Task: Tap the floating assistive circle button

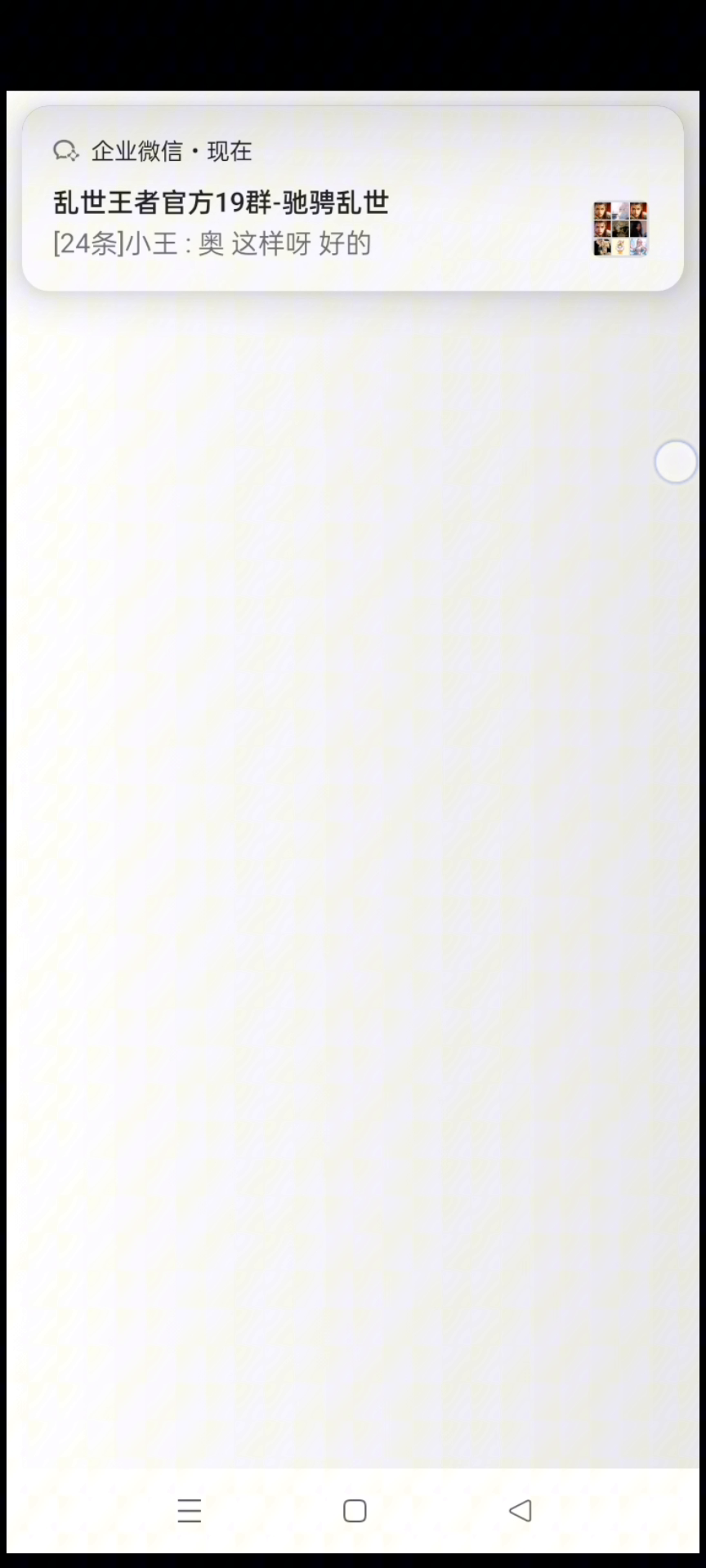Action: point(676,462)
